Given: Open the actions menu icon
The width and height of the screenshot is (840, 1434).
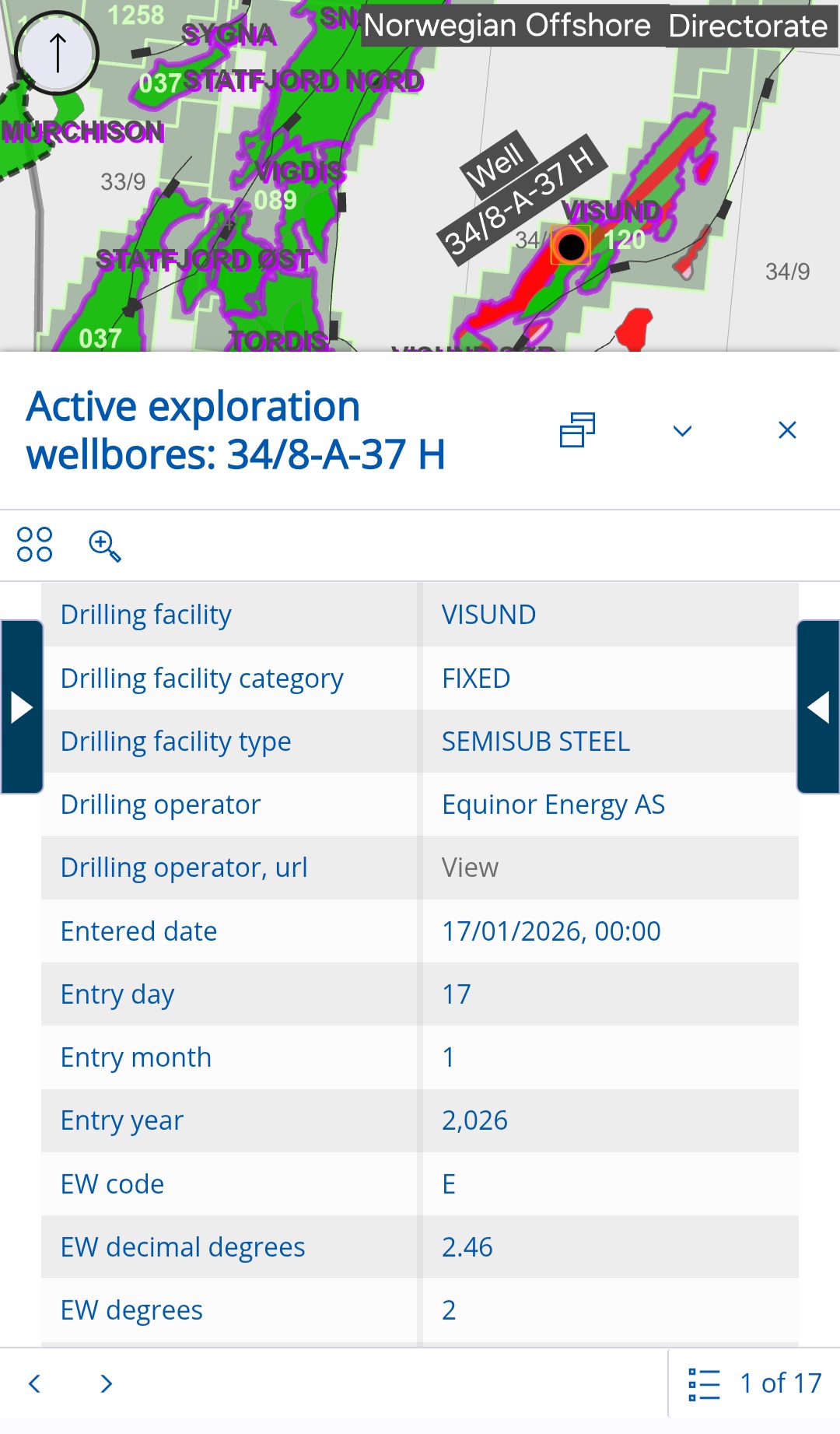Looking at the screenshot, I should click(35, 545).
